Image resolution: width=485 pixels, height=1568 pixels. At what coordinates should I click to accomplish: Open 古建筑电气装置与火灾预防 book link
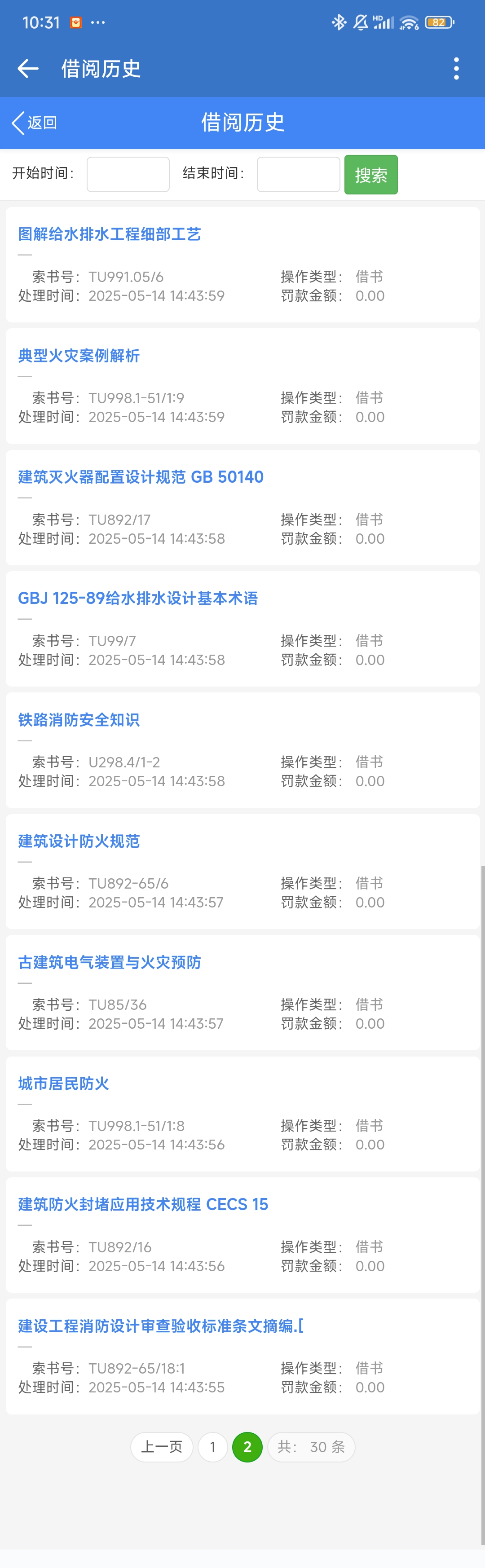coord(110,962)
